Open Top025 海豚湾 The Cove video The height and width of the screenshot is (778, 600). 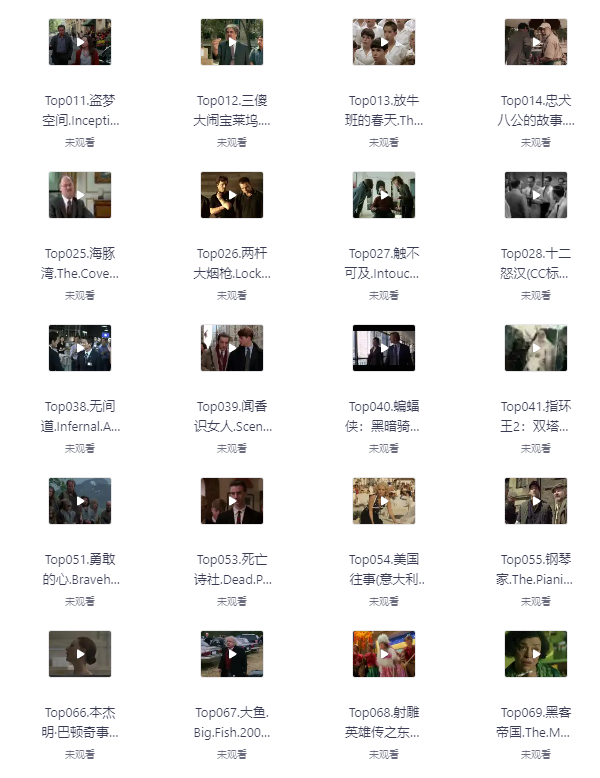pyautogui.click(x=80, y=195)
